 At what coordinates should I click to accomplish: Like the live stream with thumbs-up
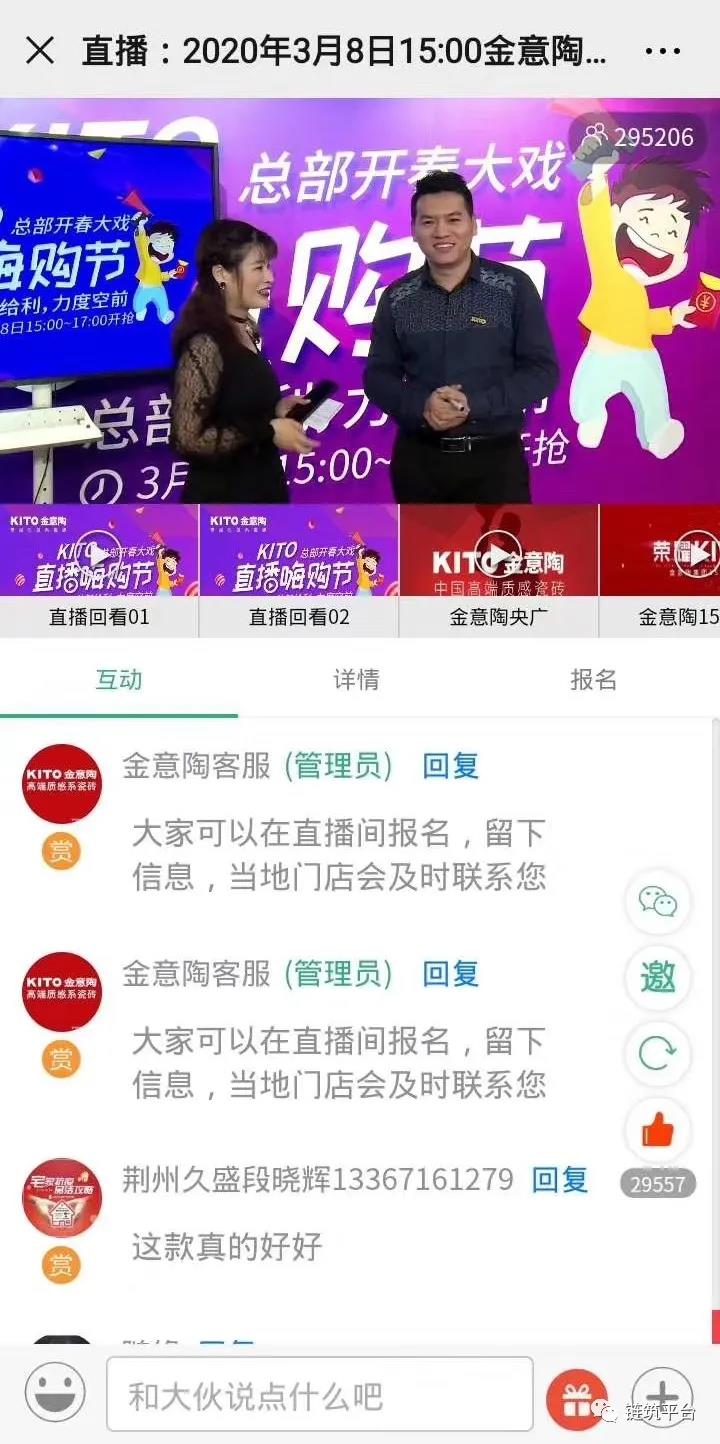click(658, 1130)
